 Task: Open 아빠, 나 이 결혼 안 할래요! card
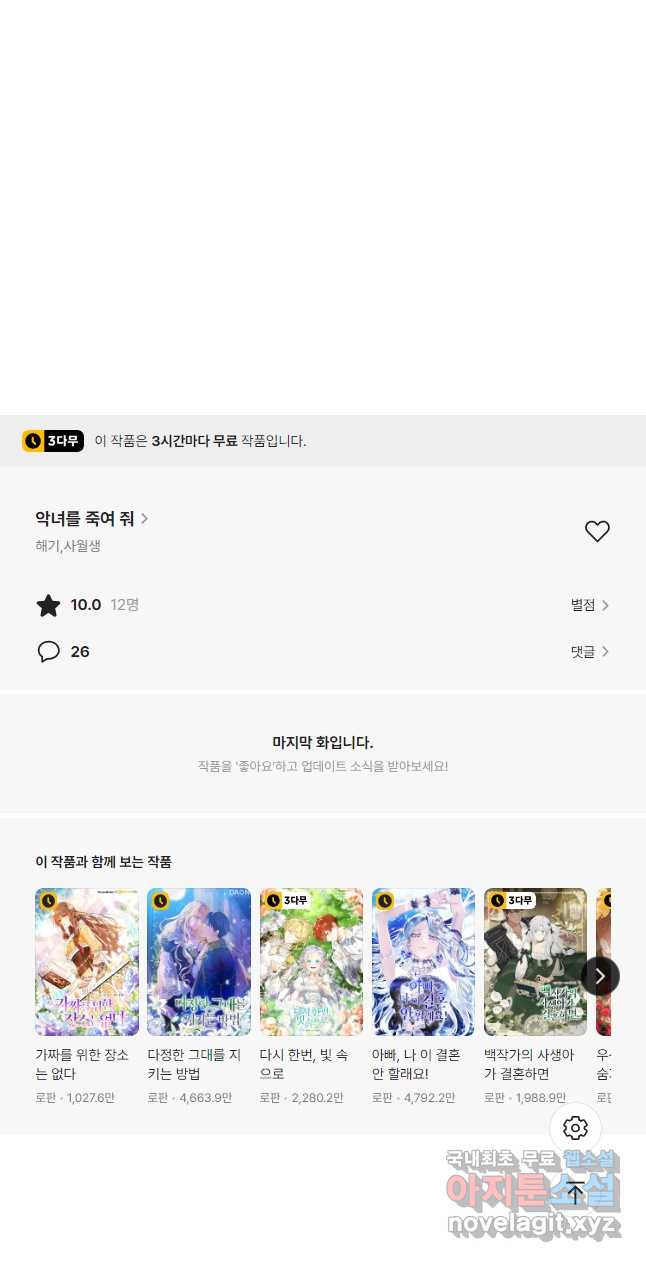(x=423, y=996)
